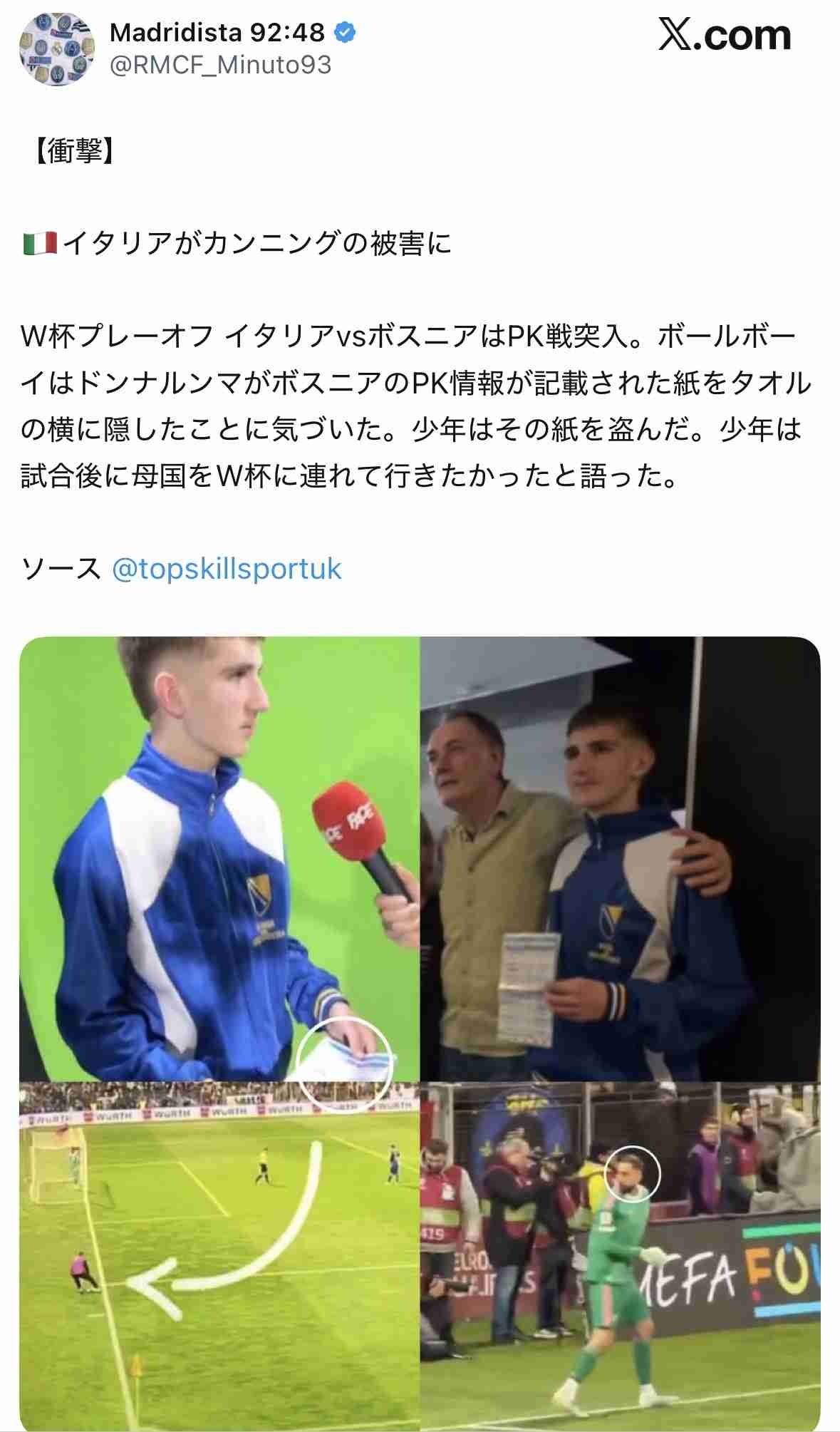Tap the @RMCF_Minuto93 account handle
This screenshot has height=1432, width=840.
219,66
